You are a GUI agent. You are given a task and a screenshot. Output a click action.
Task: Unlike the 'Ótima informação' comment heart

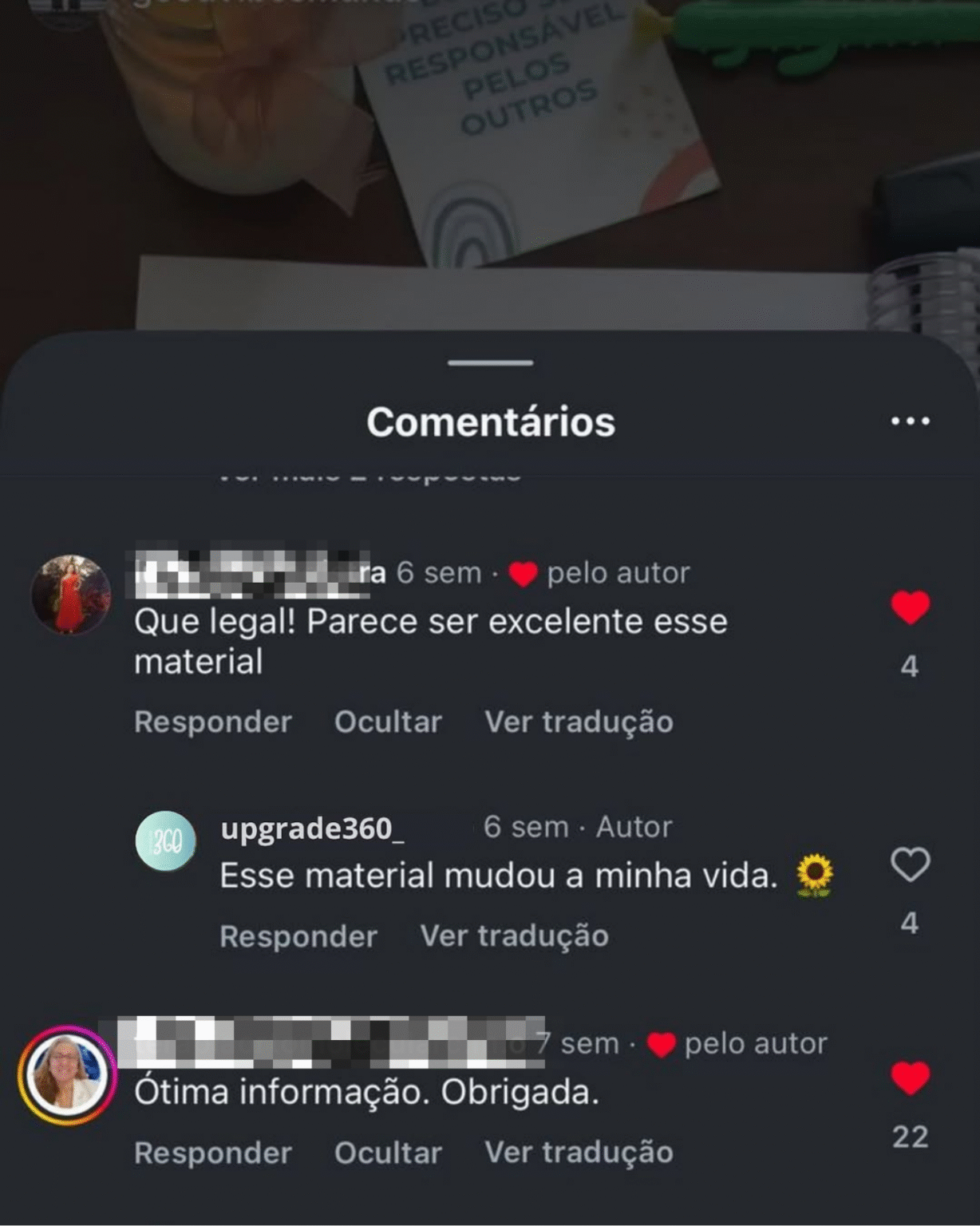click(x=910, y=1078)
